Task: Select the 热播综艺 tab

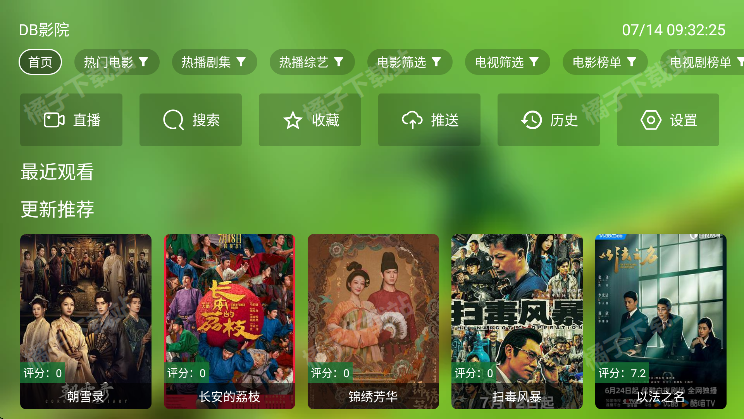Action: [x=312, y=62]
